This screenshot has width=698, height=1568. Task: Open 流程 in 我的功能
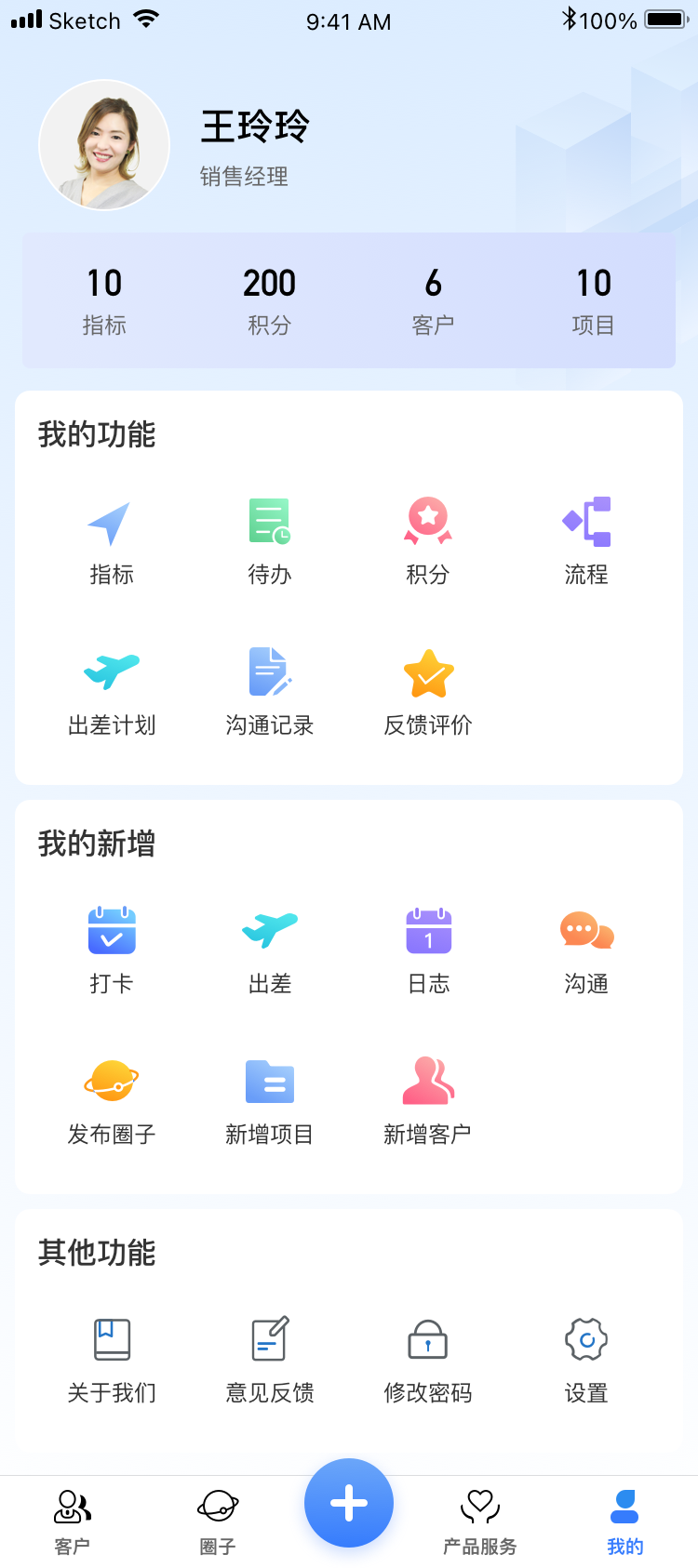(x=586, y=541)
